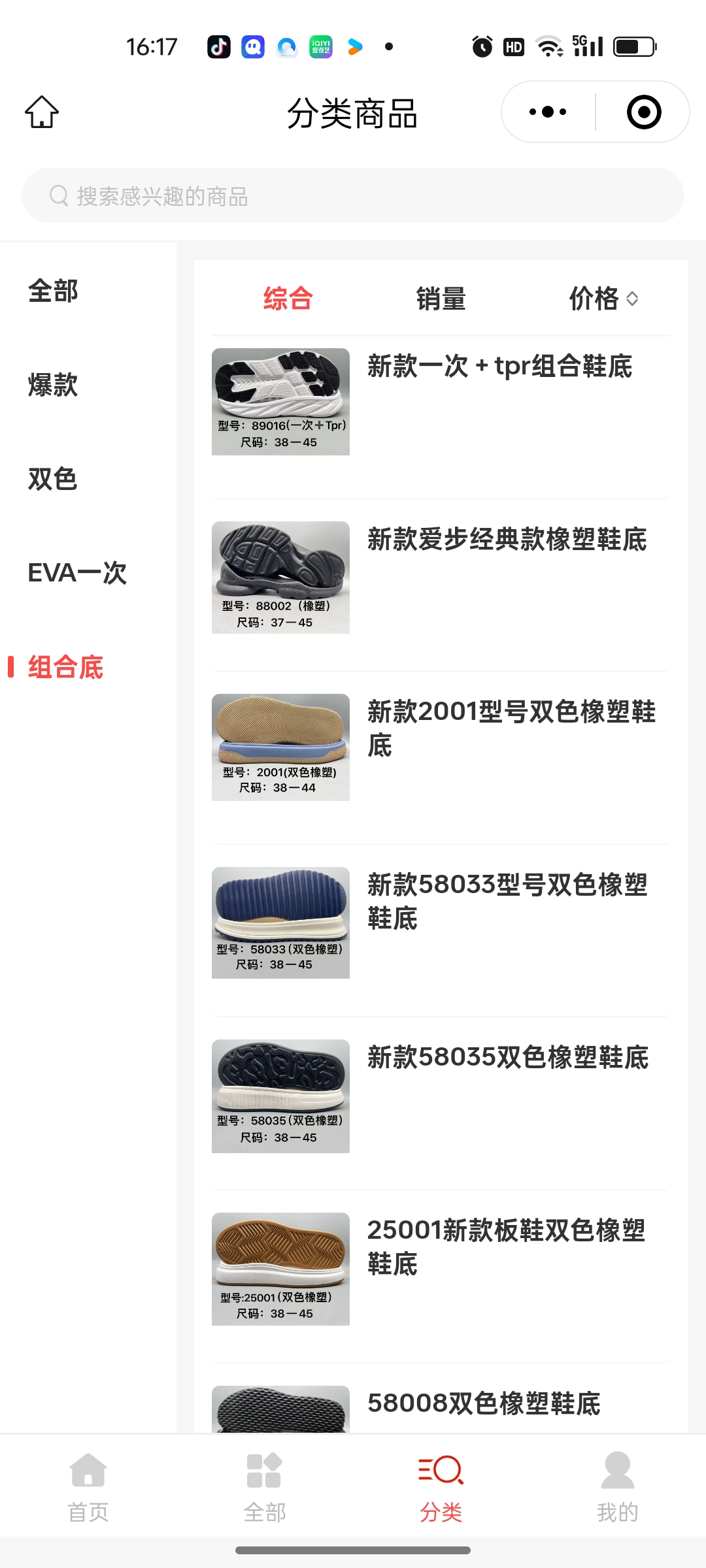Tap the product search field
The image size is (706, 1568).
coord(353,196)
